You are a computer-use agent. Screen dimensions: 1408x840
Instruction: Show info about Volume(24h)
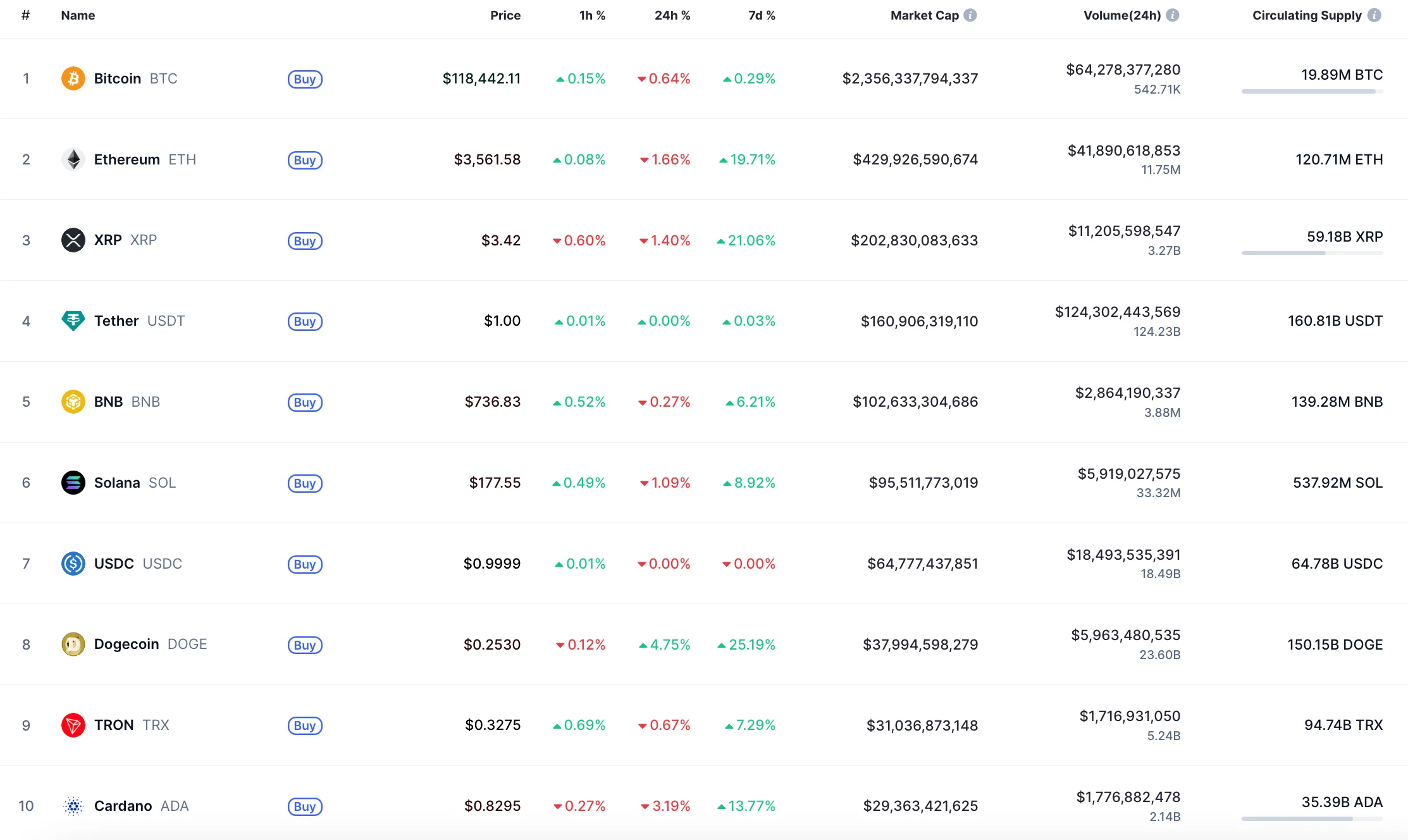coord(1173,15)
